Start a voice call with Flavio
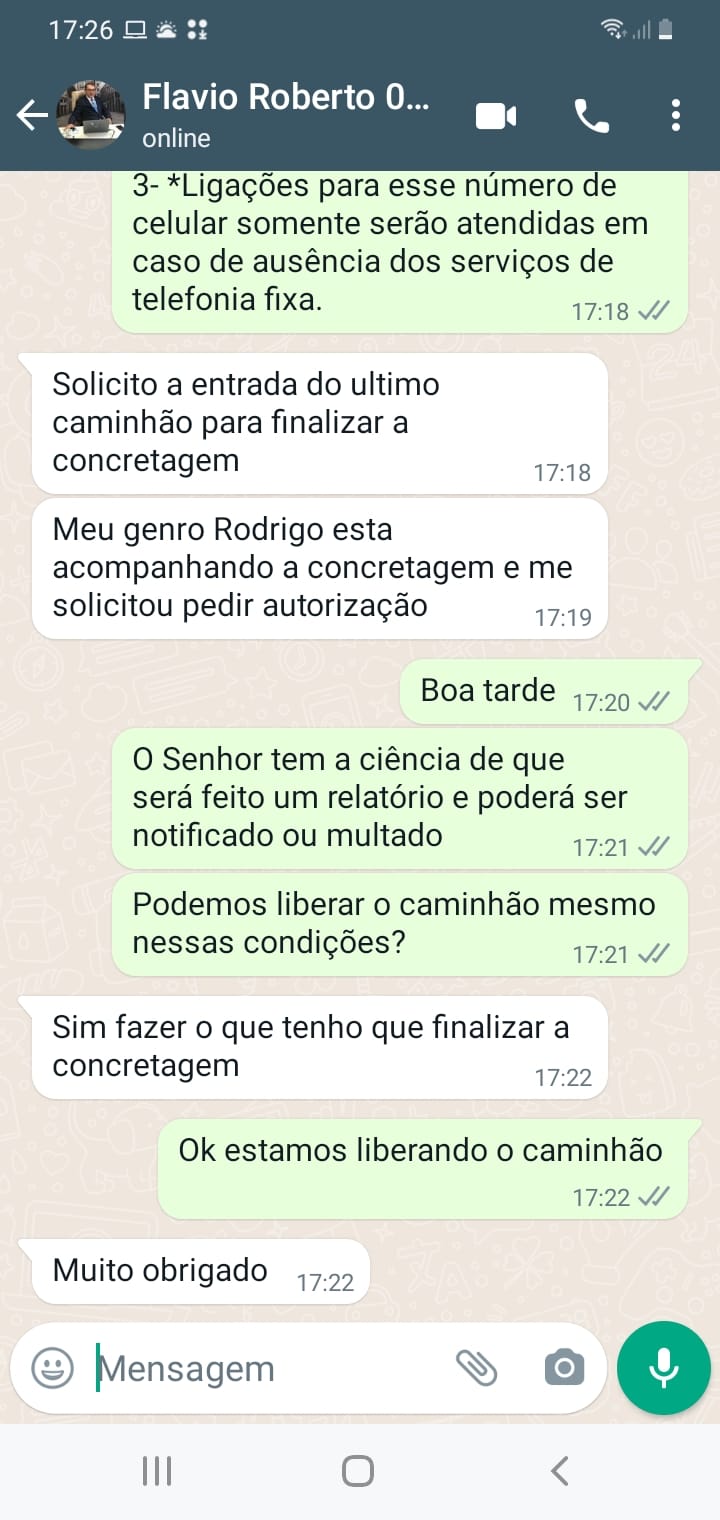The image size is (720, 1520). point(591,116)
